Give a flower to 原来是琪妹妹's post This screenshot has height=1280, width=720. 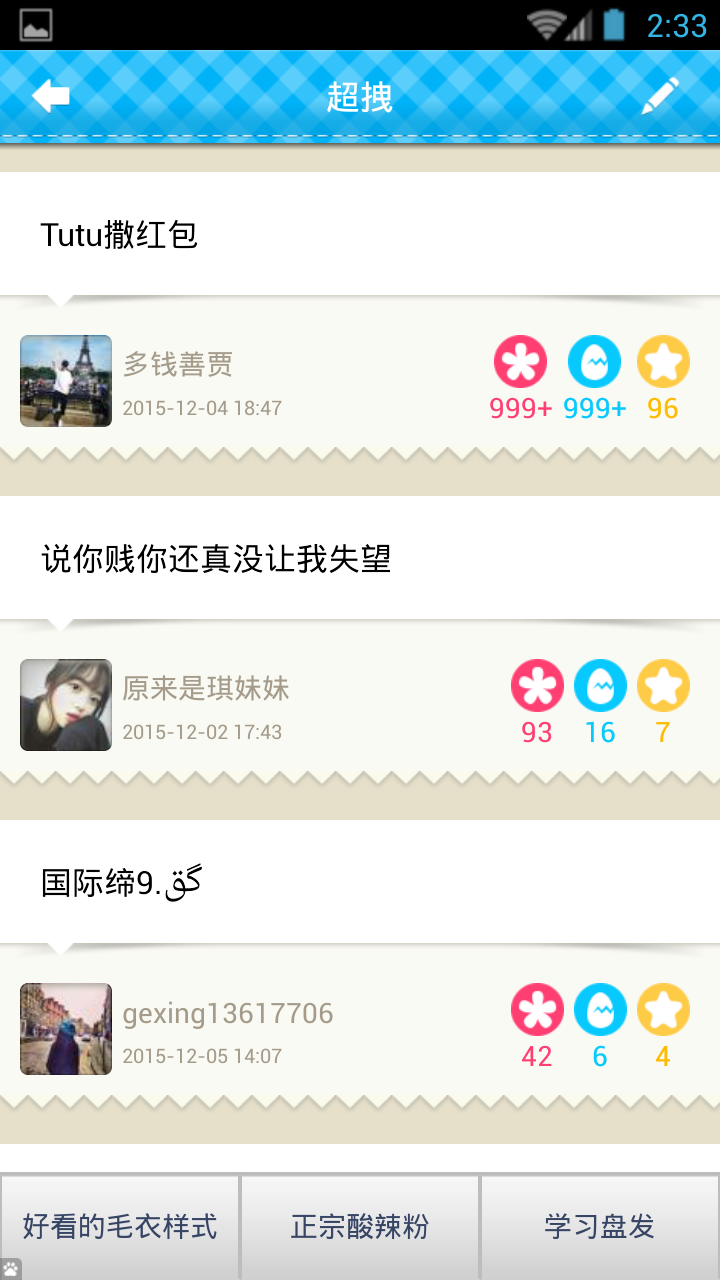[x=537, y=686]
